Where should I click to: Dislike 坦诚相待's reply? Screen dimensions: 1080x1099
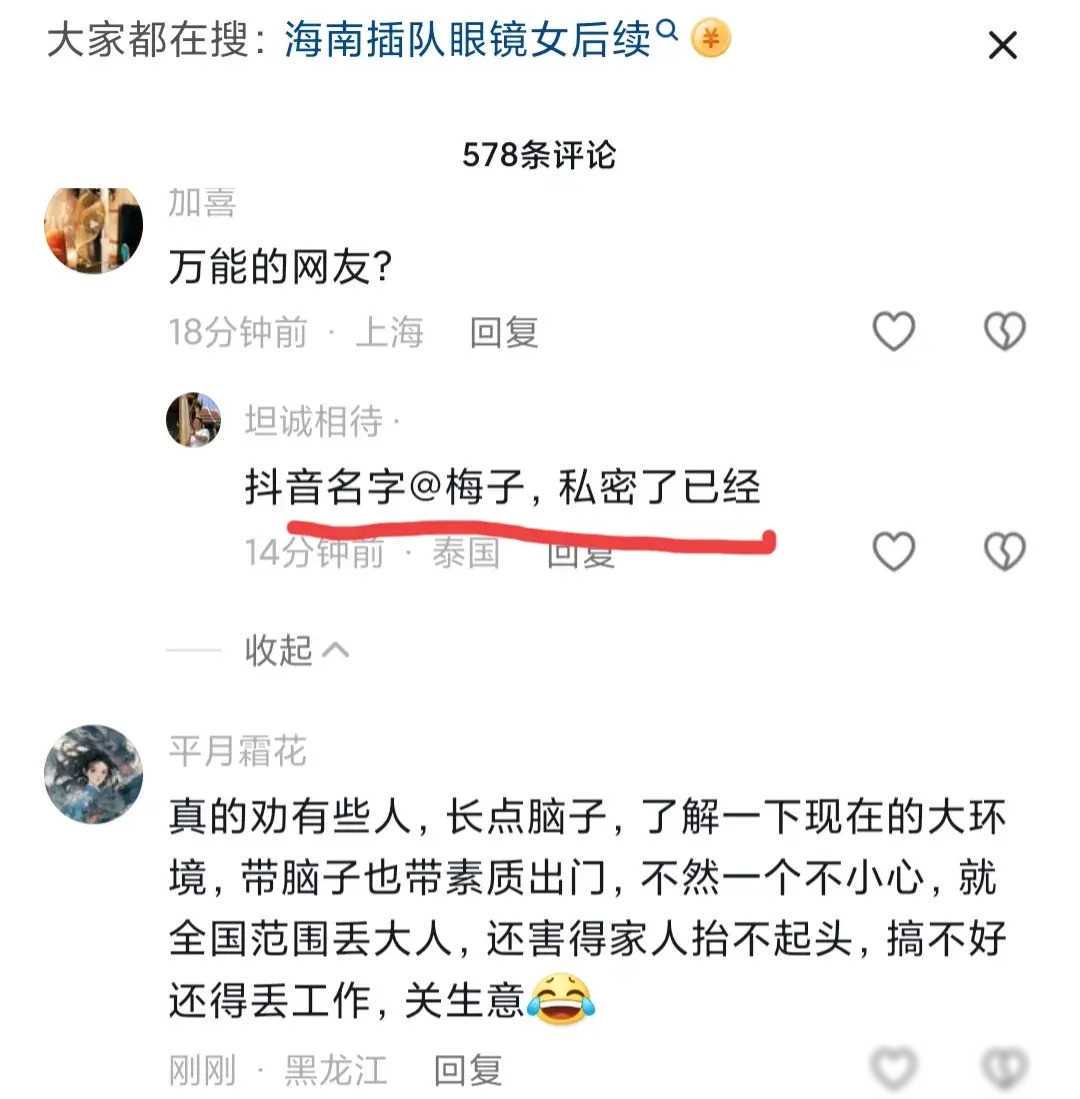pos(1005,551)
